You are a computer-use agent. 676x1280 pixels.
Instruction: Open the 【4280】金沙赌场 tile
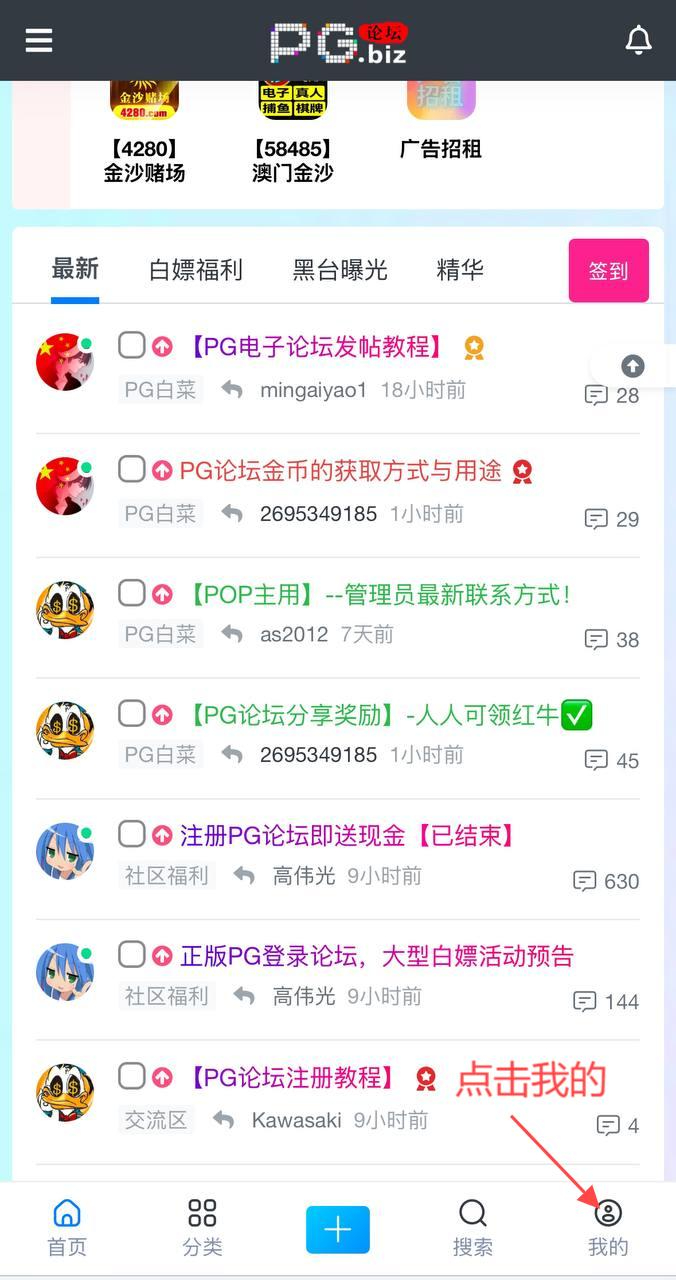144,130
